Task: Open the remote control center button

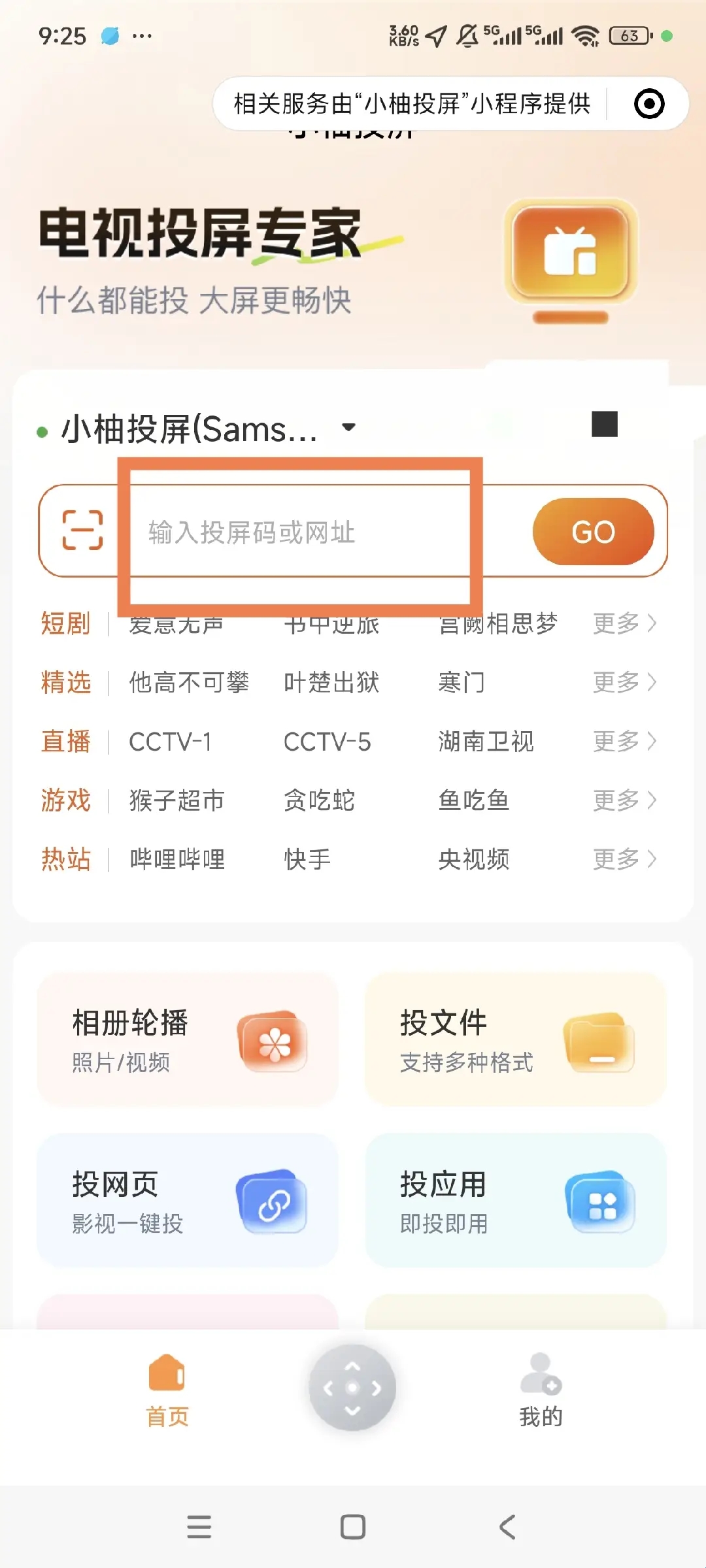Action: click(352, 1387)
